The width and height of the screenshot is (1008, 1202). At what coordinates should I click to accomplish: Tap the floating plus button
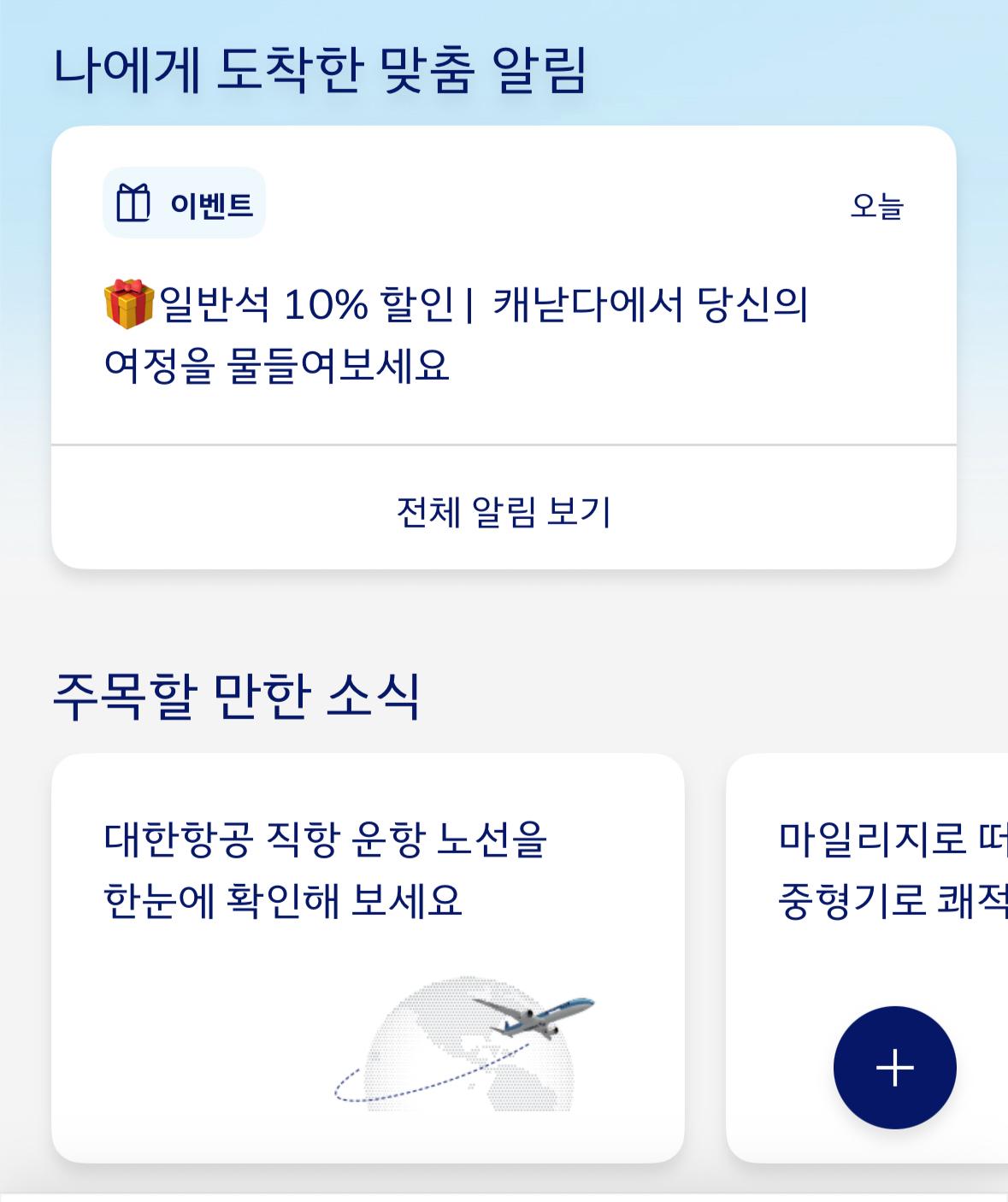click(x=894, y=1068)
